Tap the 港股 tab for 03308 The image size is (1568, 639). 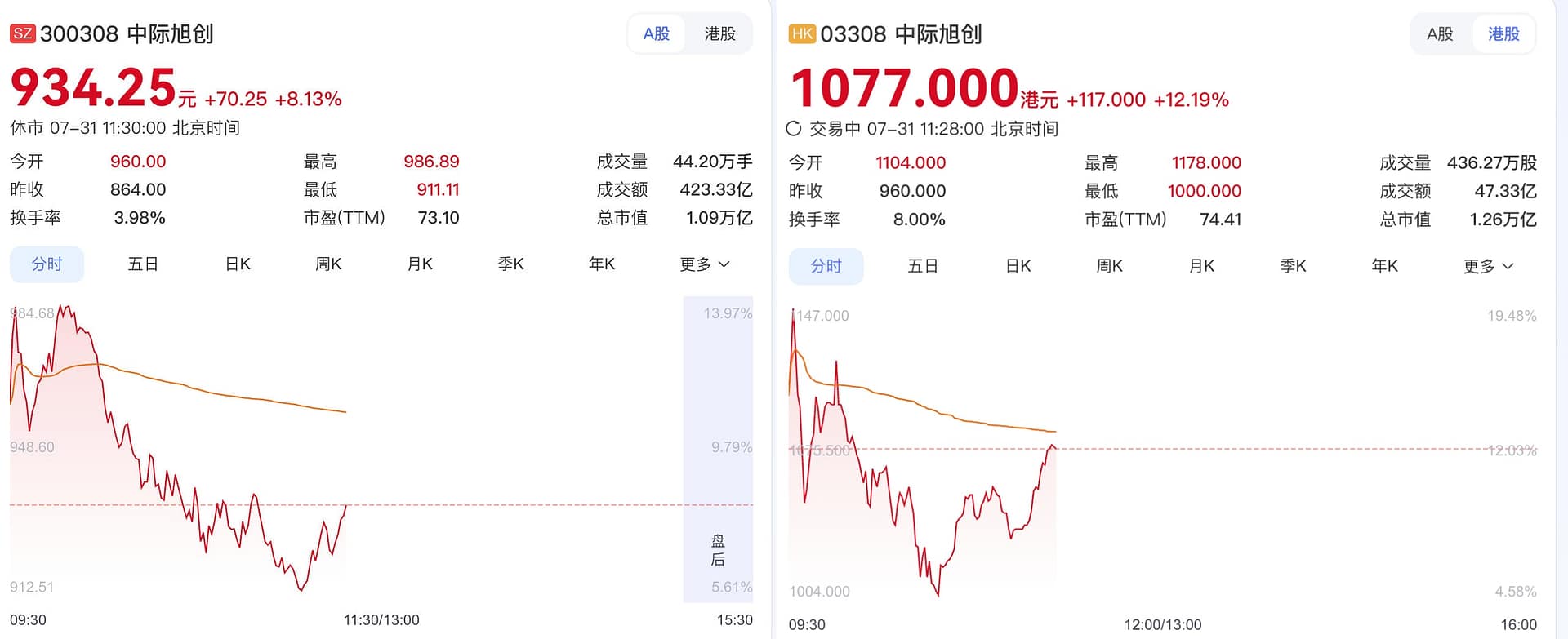point(1503,34)
